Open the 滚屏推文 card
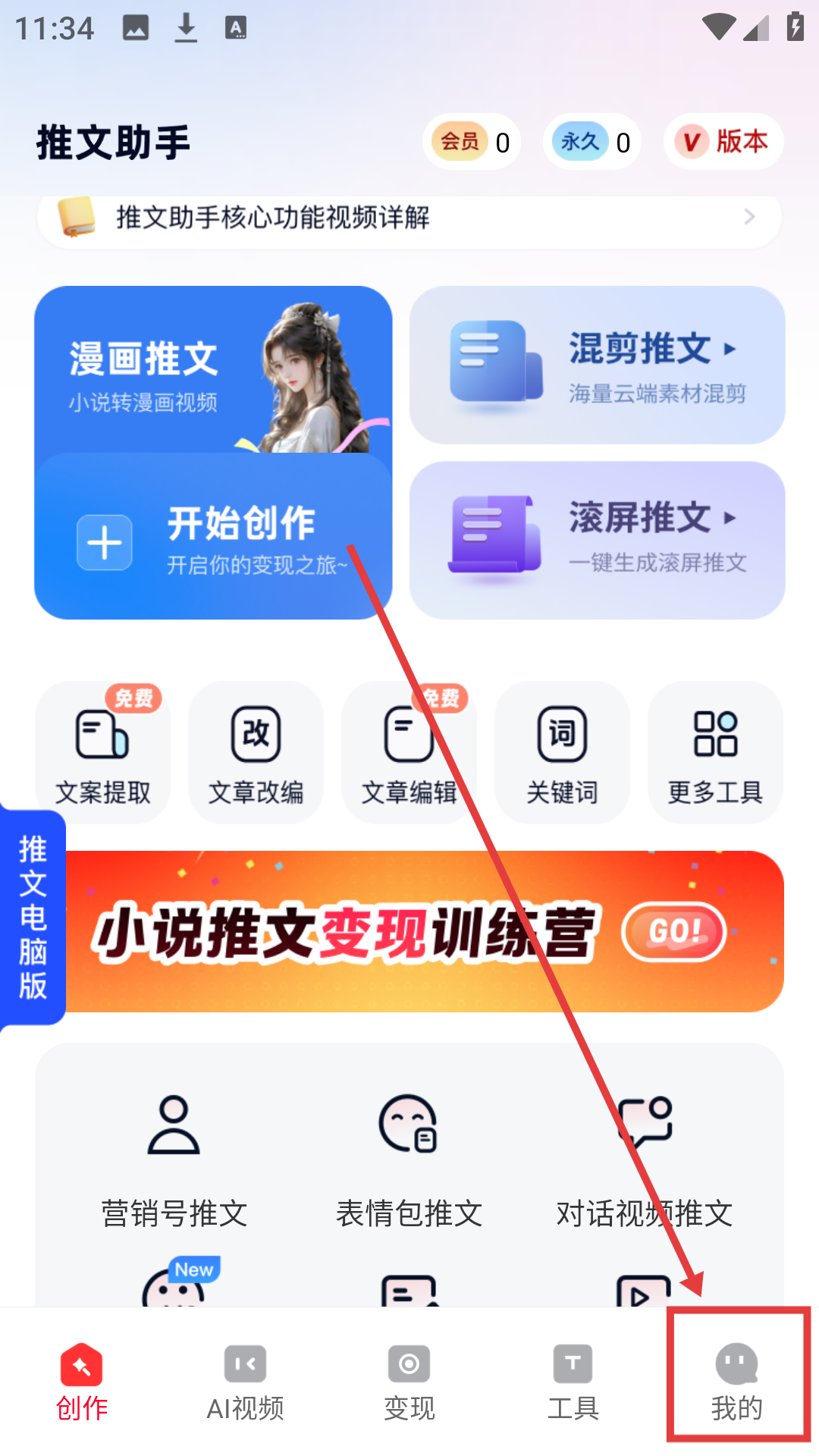Screen dimensions: 819x1456 coord(597,540)
